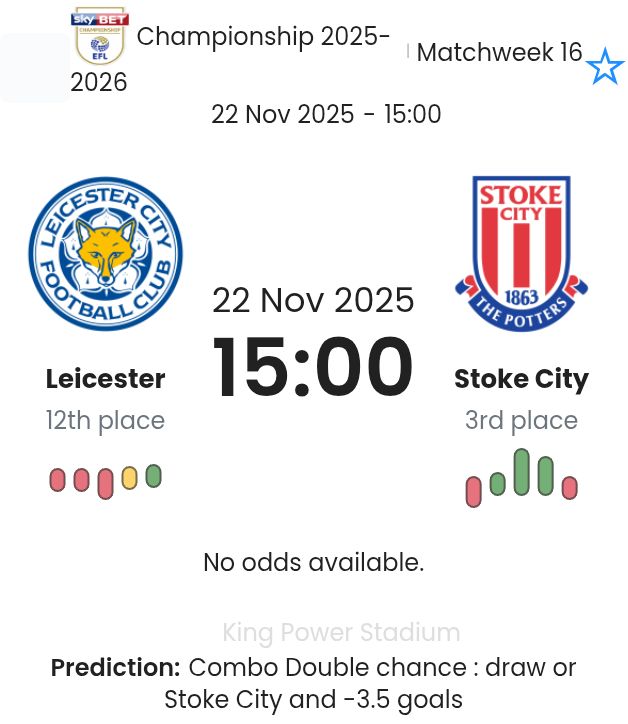Open the Leicester team page
628x724 pixels.
point(105,379)
